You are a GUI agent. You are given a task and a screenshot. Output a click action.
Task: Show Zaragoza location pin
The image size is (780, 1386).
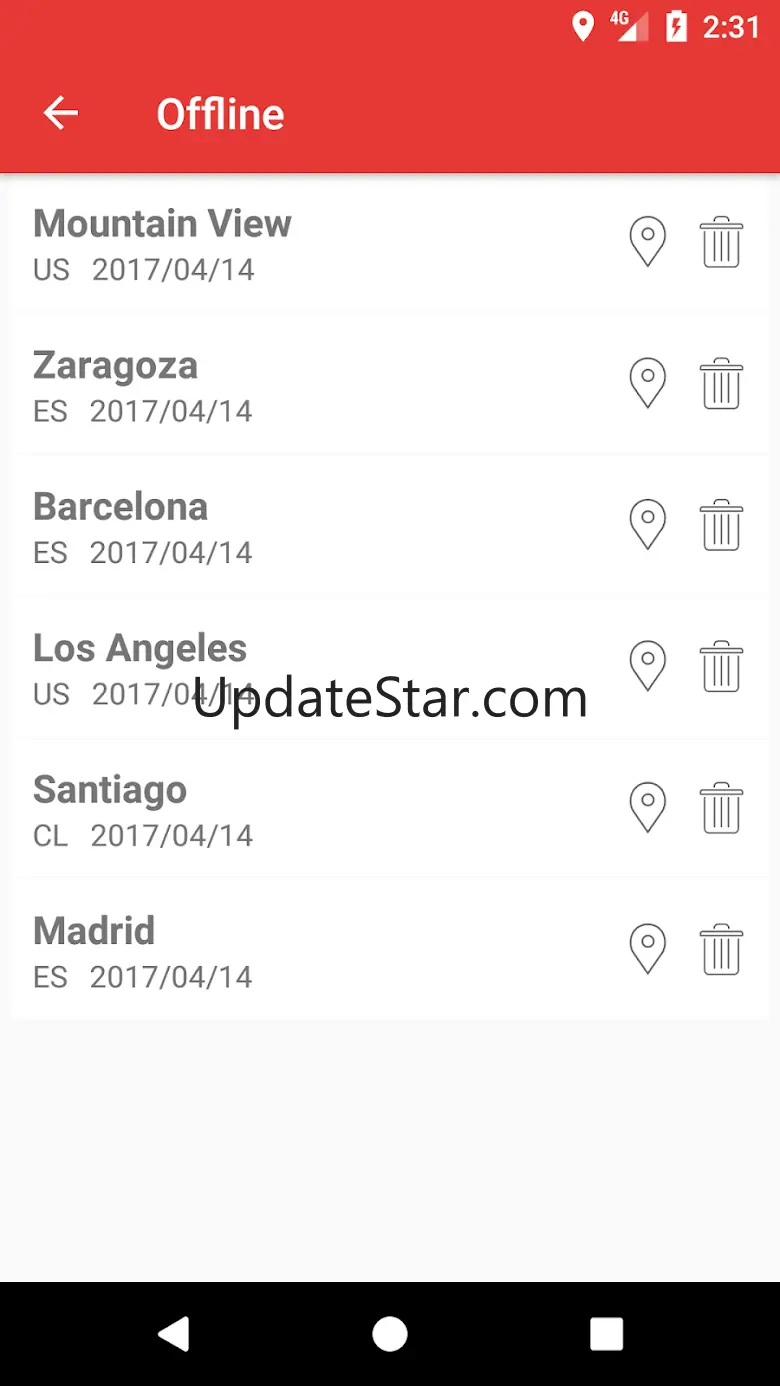pyautogui.click(x=647, y=384)
